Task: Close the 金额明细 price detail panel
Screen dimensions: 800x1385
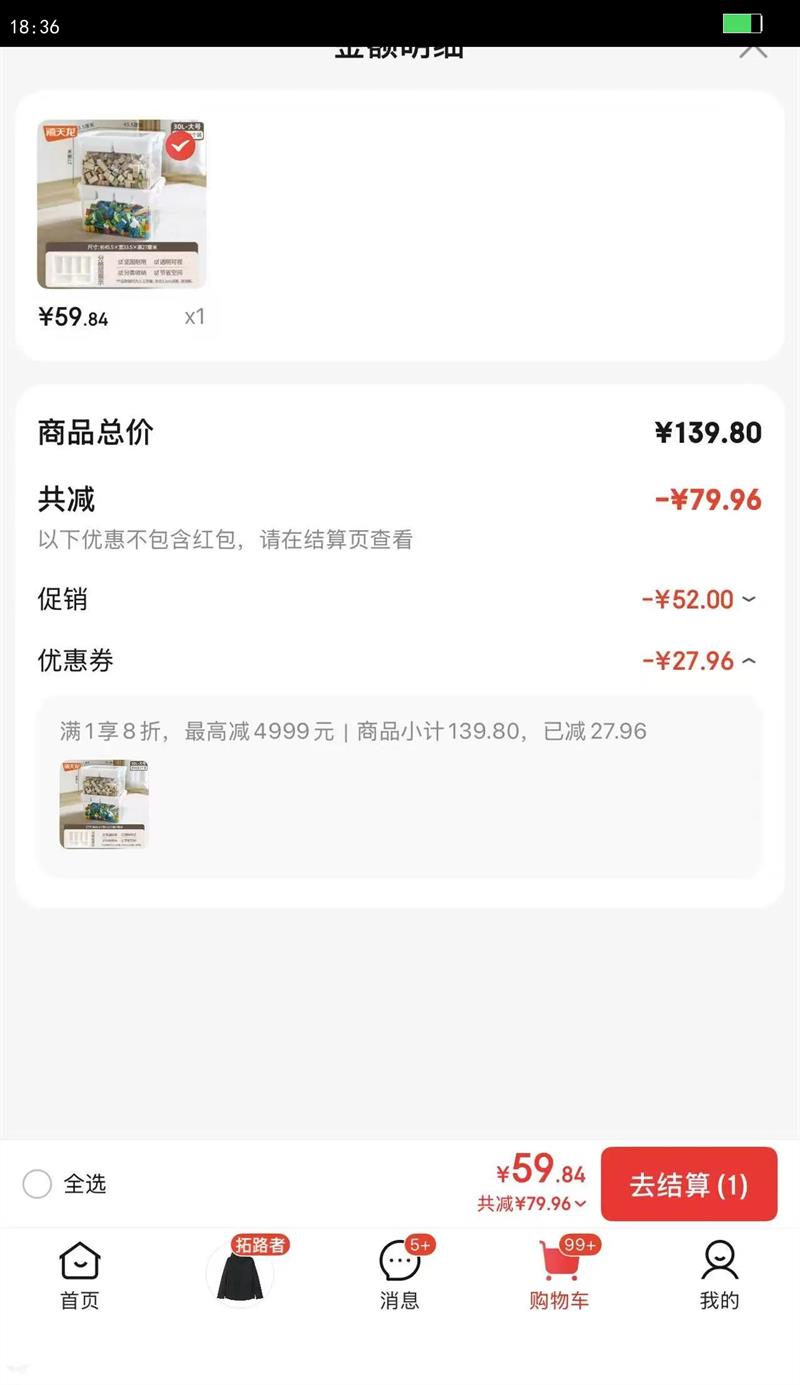Action: coord(752,48)
